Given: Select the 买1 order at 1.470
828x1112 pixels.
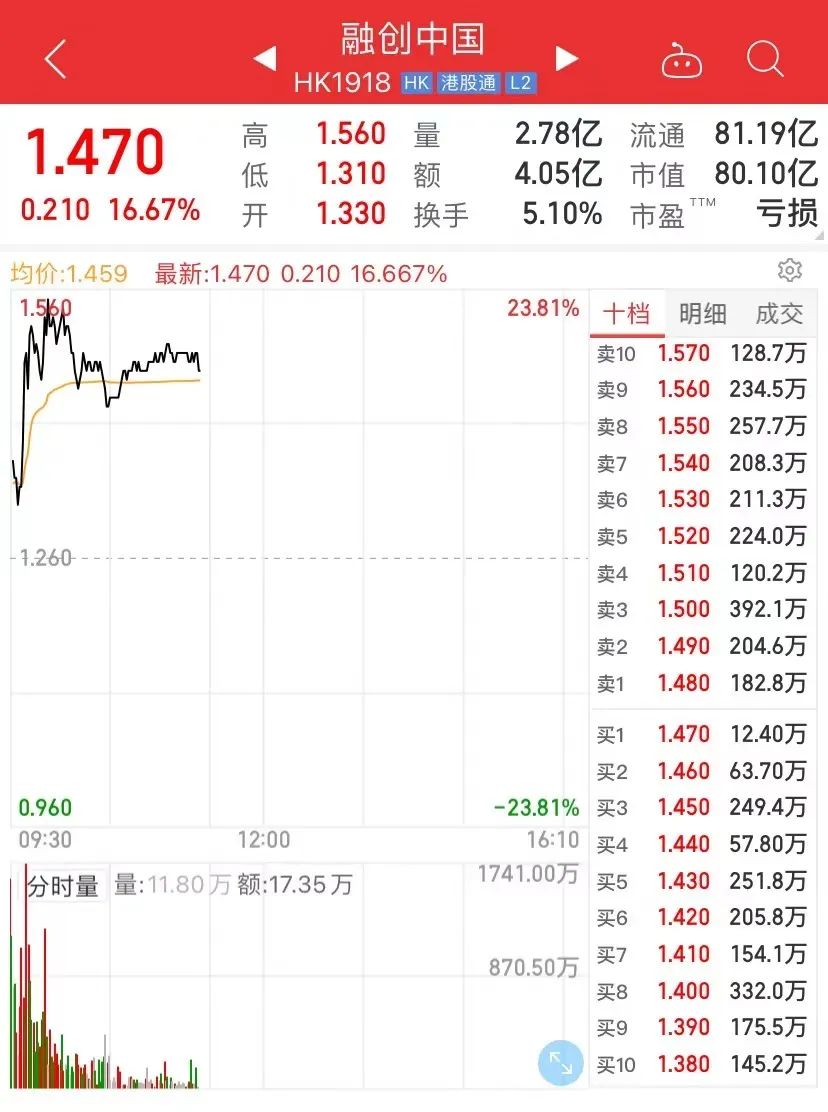Looking at the screenshot, I should 701,735.
